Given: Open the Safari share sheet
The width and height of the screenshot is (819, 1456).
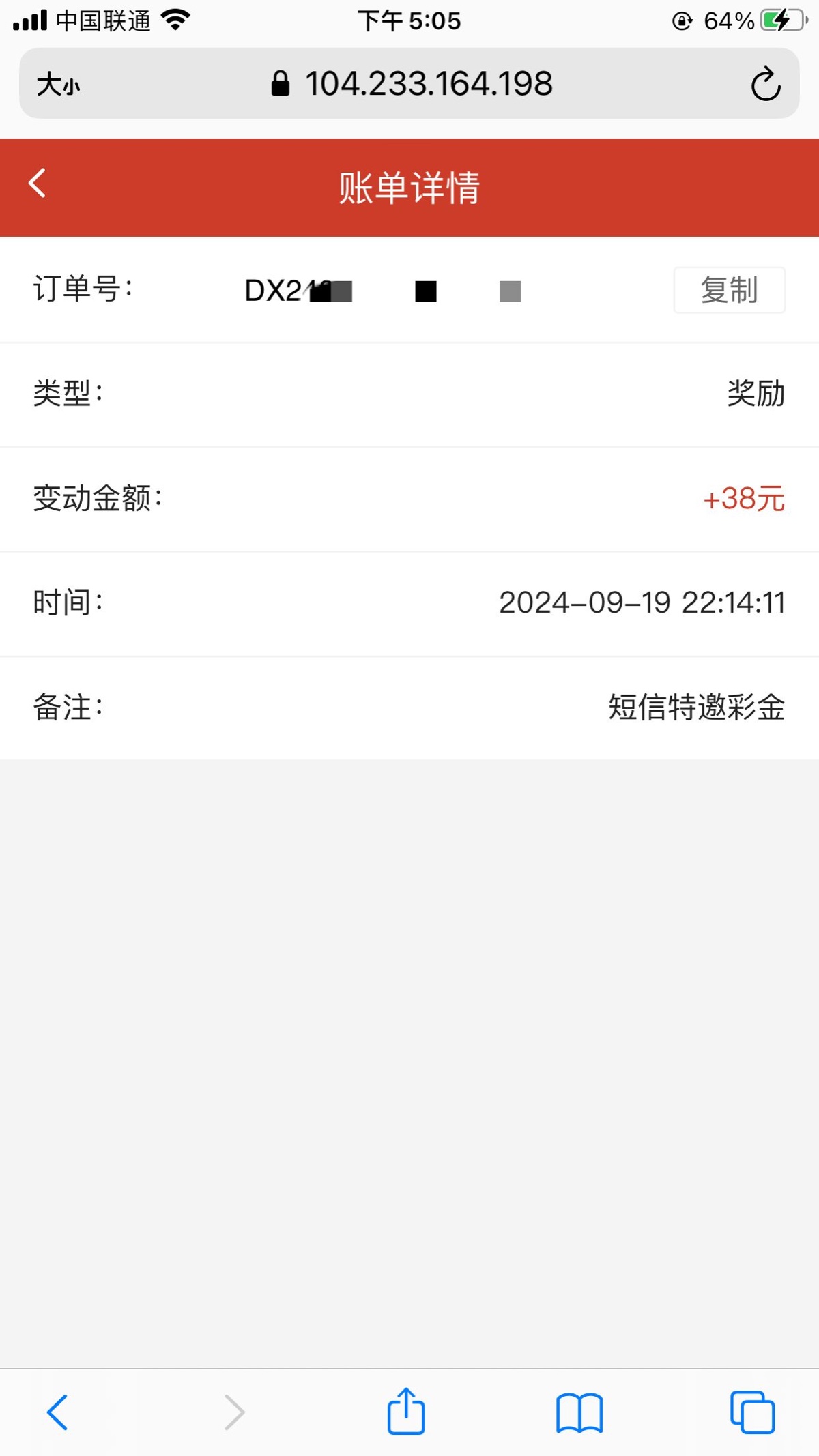Looking at the screenshot, I should 406,1410.
